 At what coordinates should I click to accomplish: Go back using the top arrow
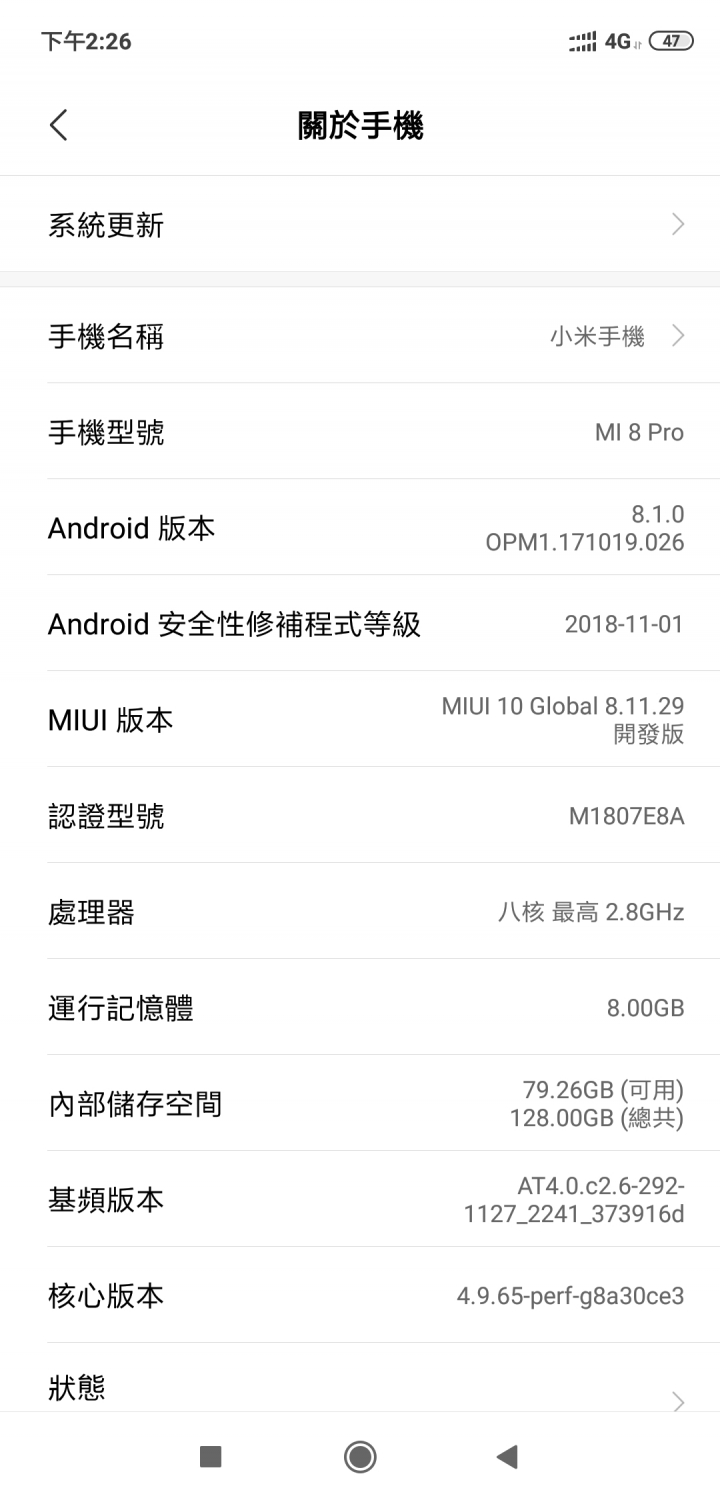59,126
